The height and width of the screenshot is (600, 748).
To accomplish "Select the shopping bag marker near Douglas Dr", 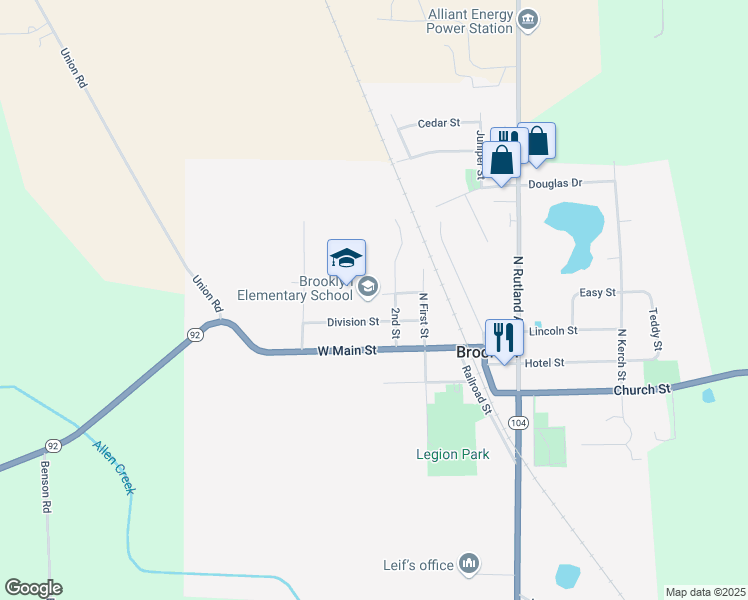I will point(503,160).
